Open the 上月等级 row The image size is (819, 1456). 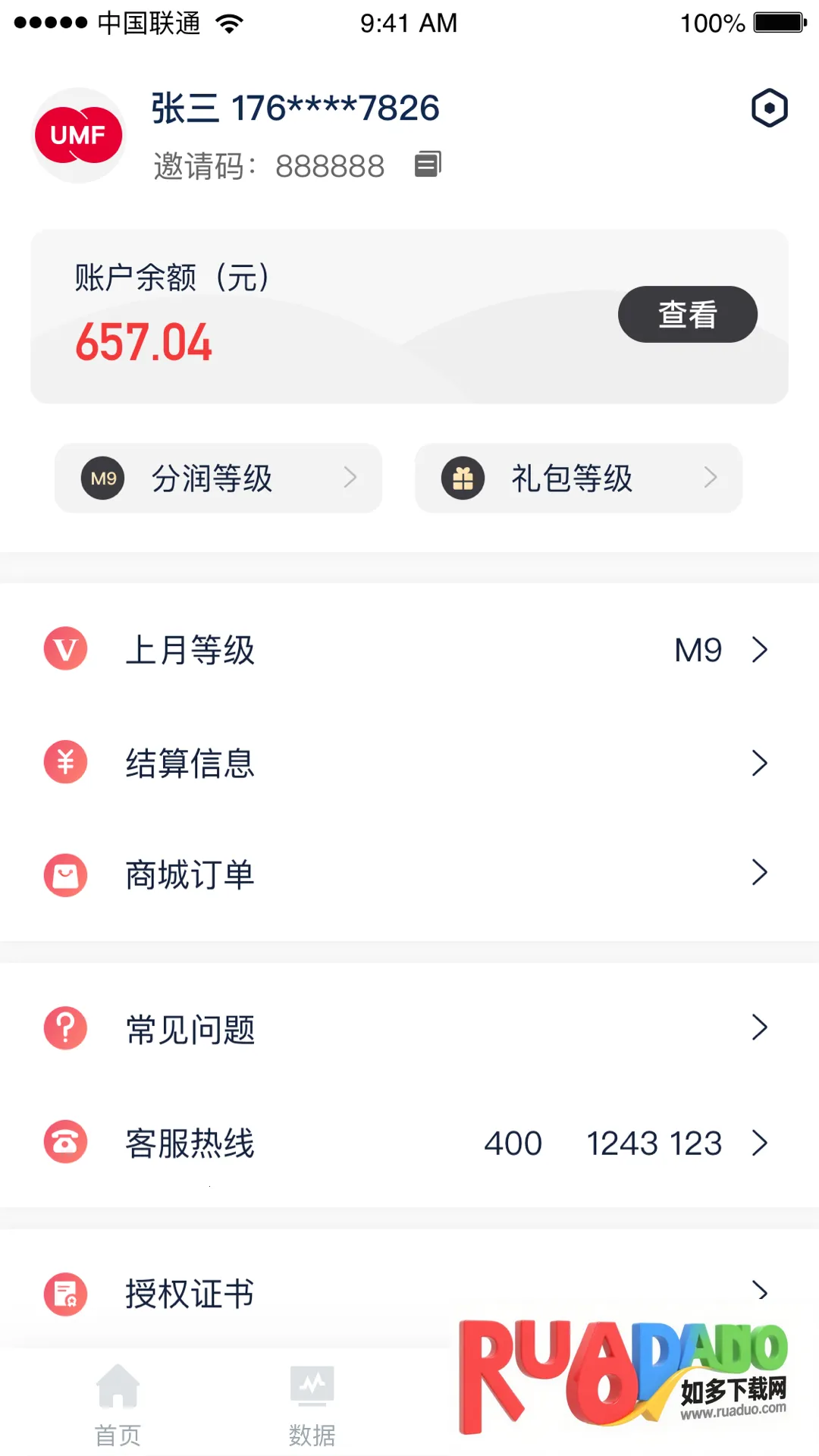409,650
